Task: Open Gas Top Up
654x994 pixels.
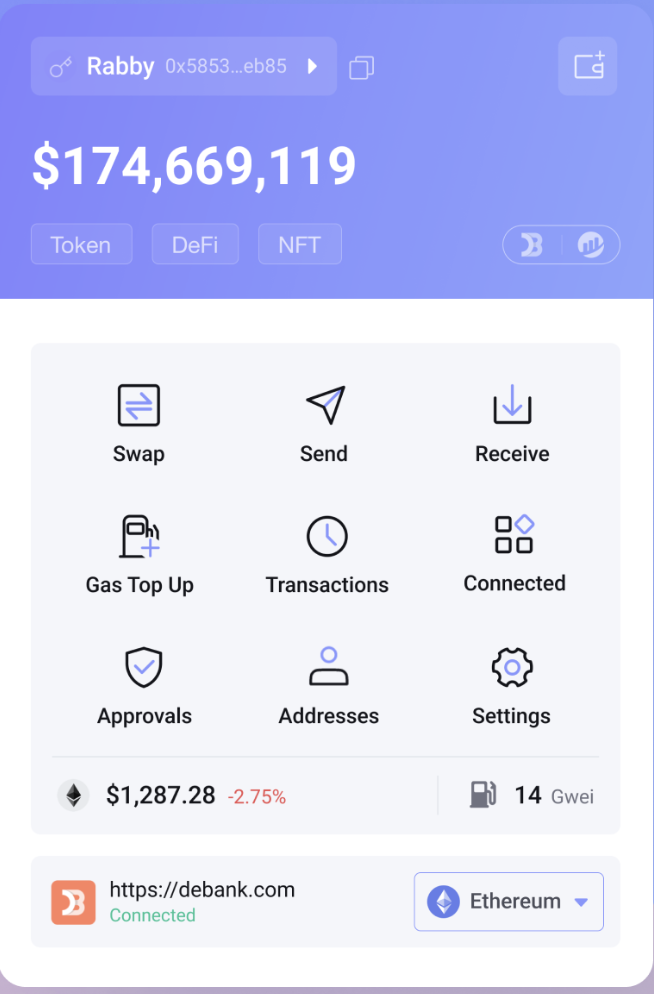Action: [x=140, y=554]
